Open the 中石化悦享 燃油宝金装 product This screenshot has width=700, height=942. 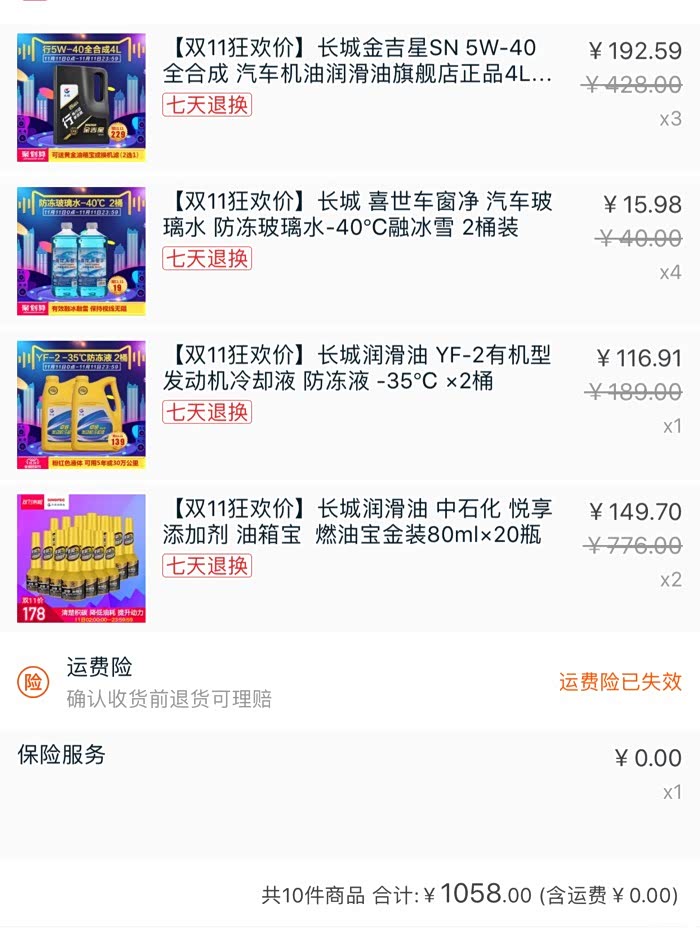358,521
